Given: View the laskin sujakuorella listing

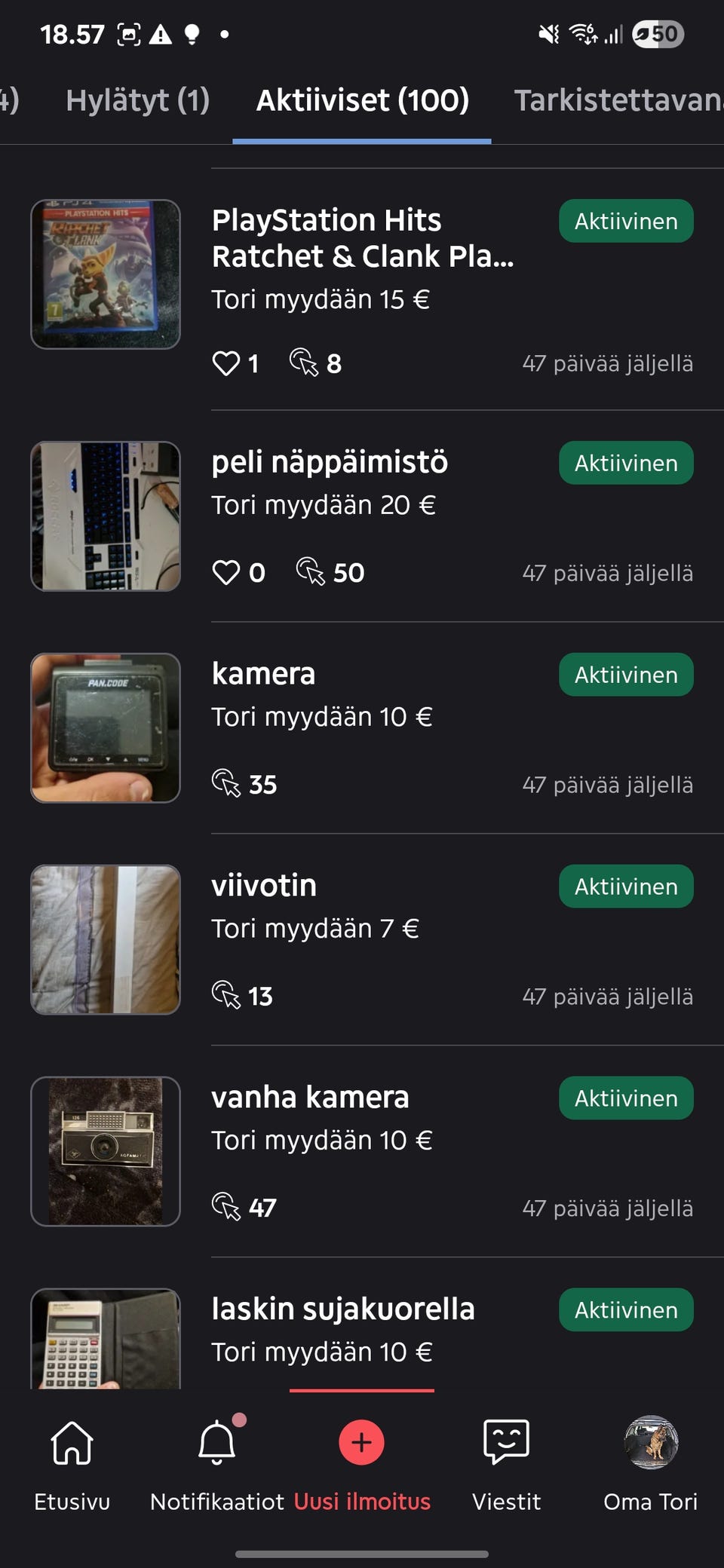Looking at the screenshot, I should (343, 1309).
